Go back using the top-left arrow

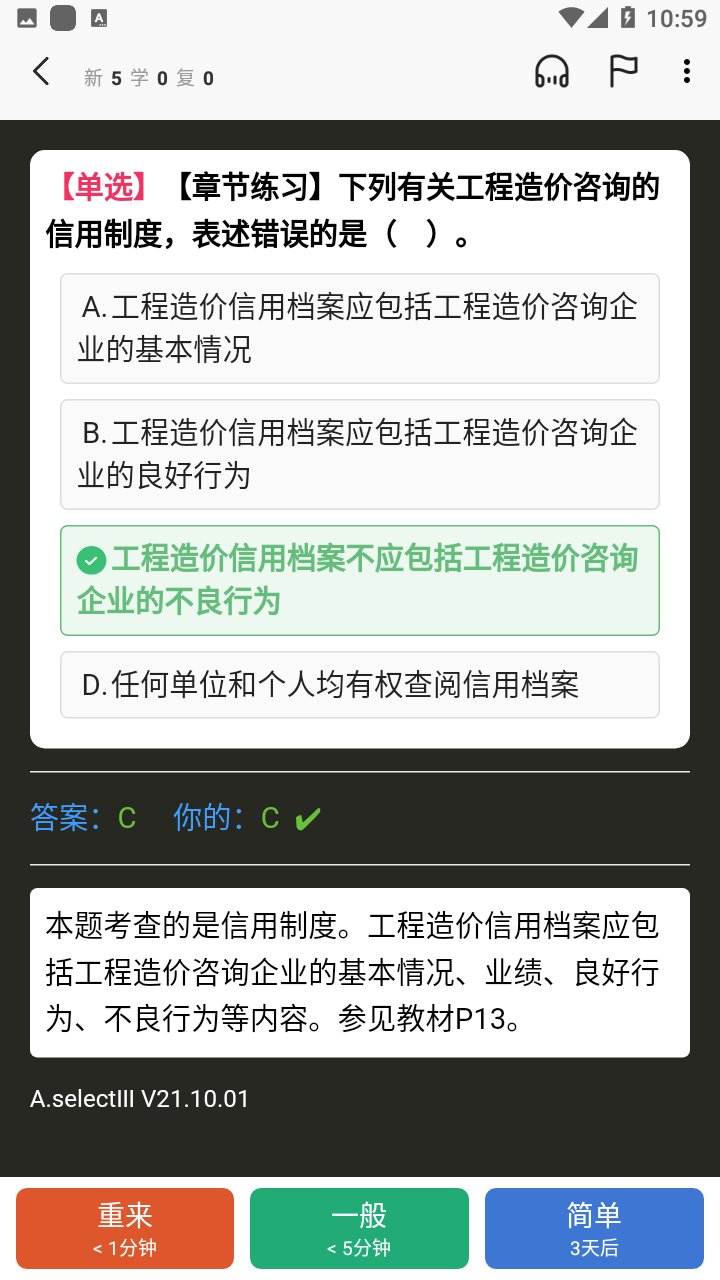tap(41, 72)
